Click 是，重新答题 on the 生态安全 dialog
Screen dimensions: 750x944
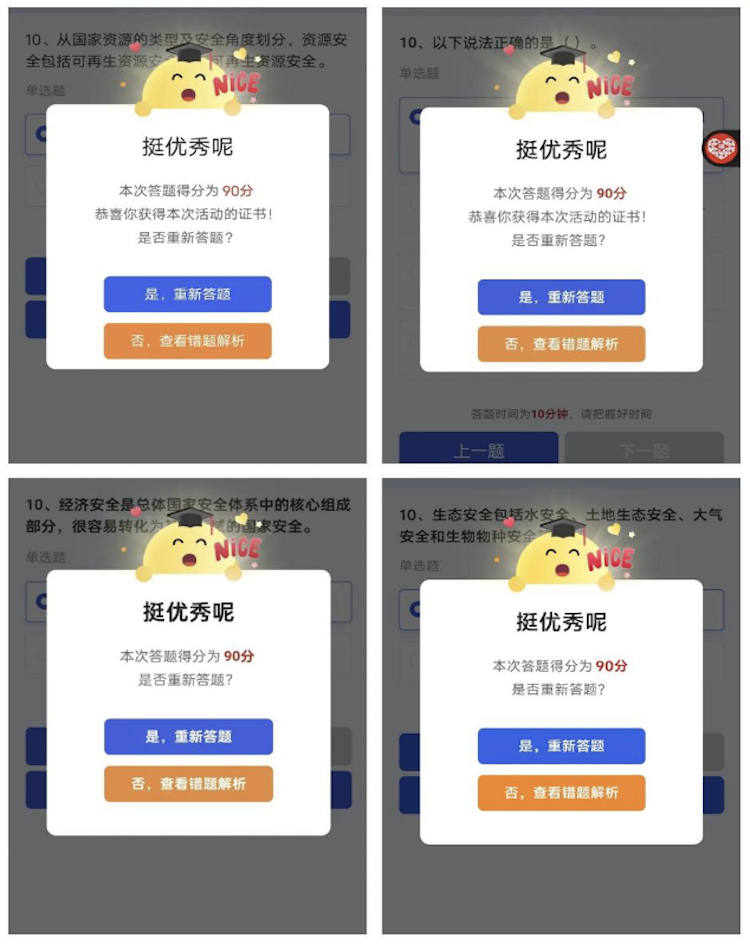(562, 746)
